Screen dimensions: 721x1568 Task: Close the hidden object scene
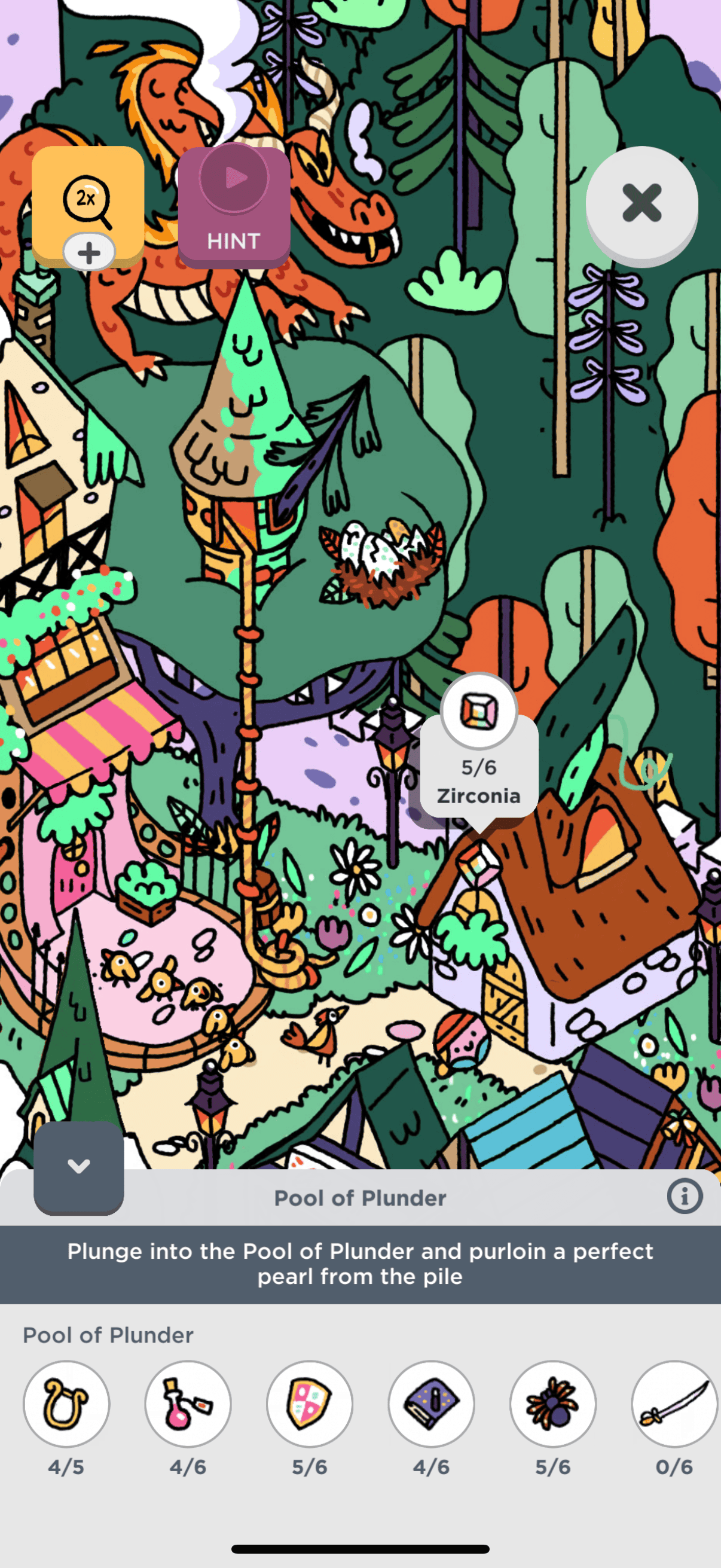tap(641, 203)
